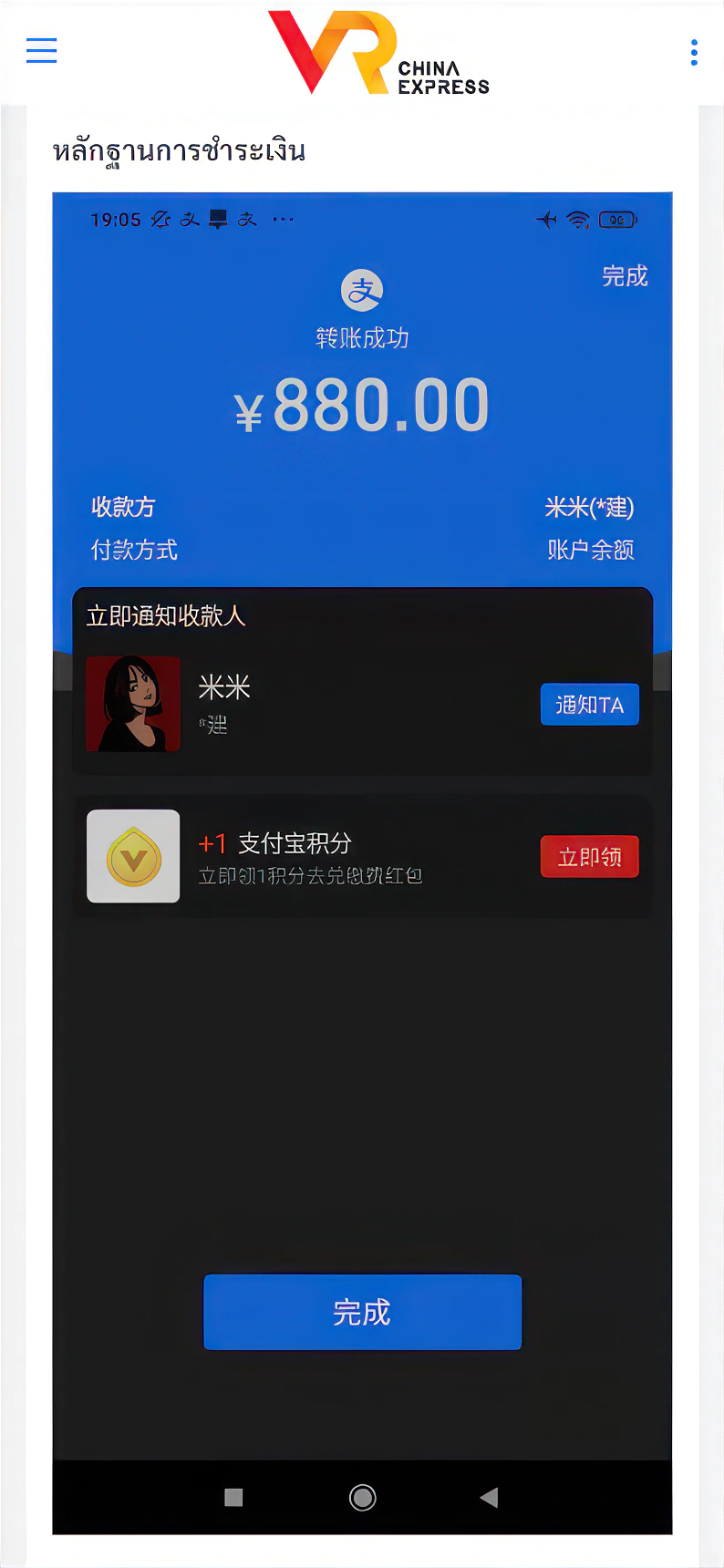
Task: Open the hamburger drawer menu
Action: [x=42, y=51]
